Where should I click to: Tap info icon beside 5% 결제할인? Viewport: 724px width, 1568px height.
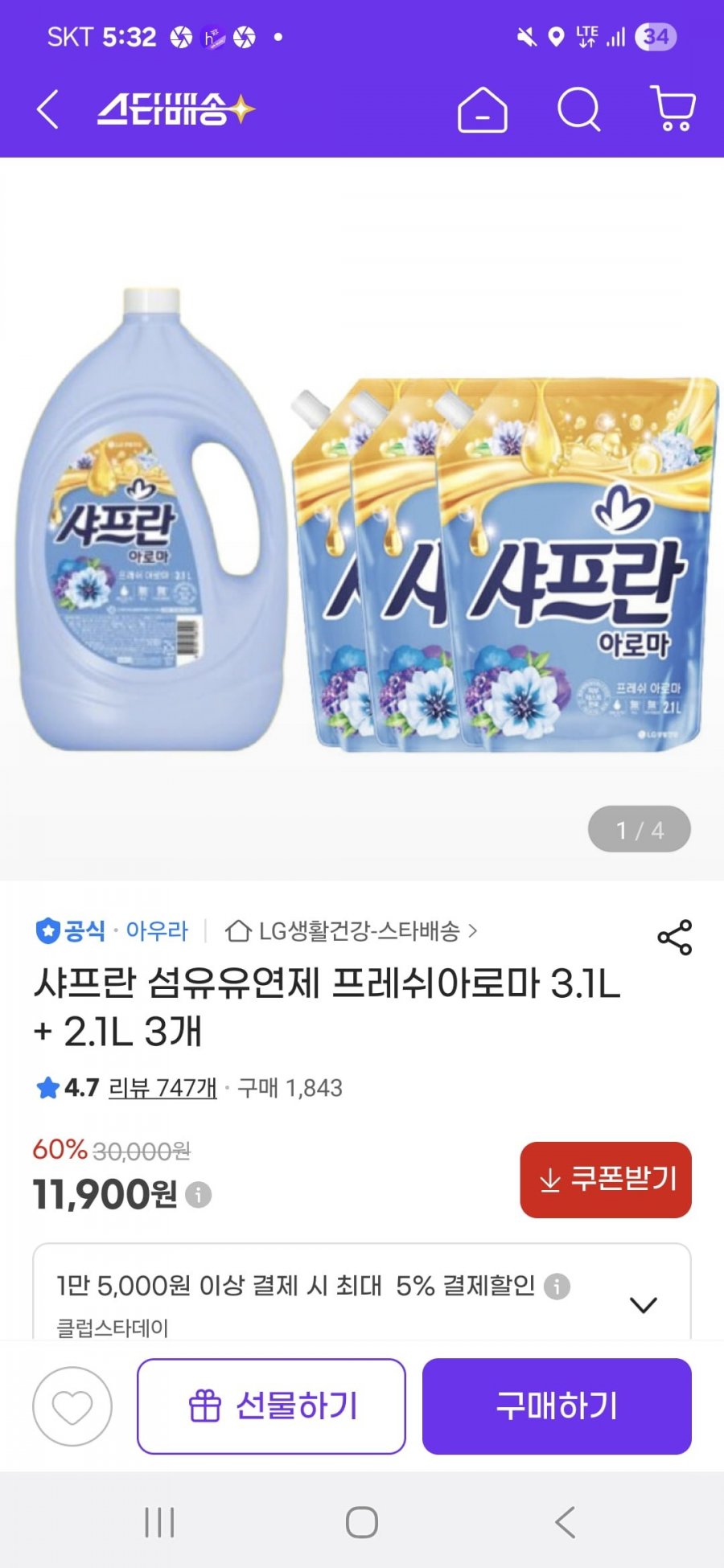(557, 1287)
